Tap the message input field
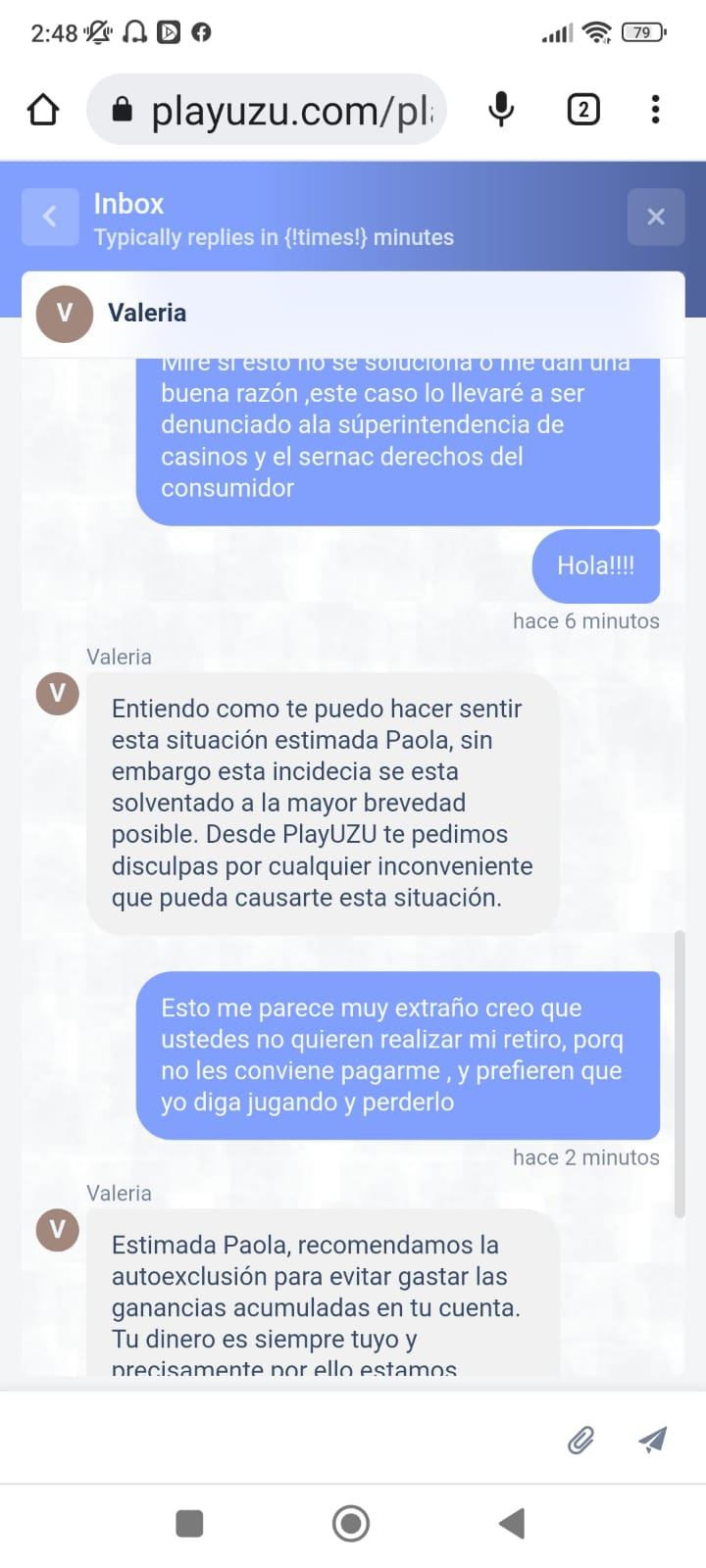 coord(284,1438)
